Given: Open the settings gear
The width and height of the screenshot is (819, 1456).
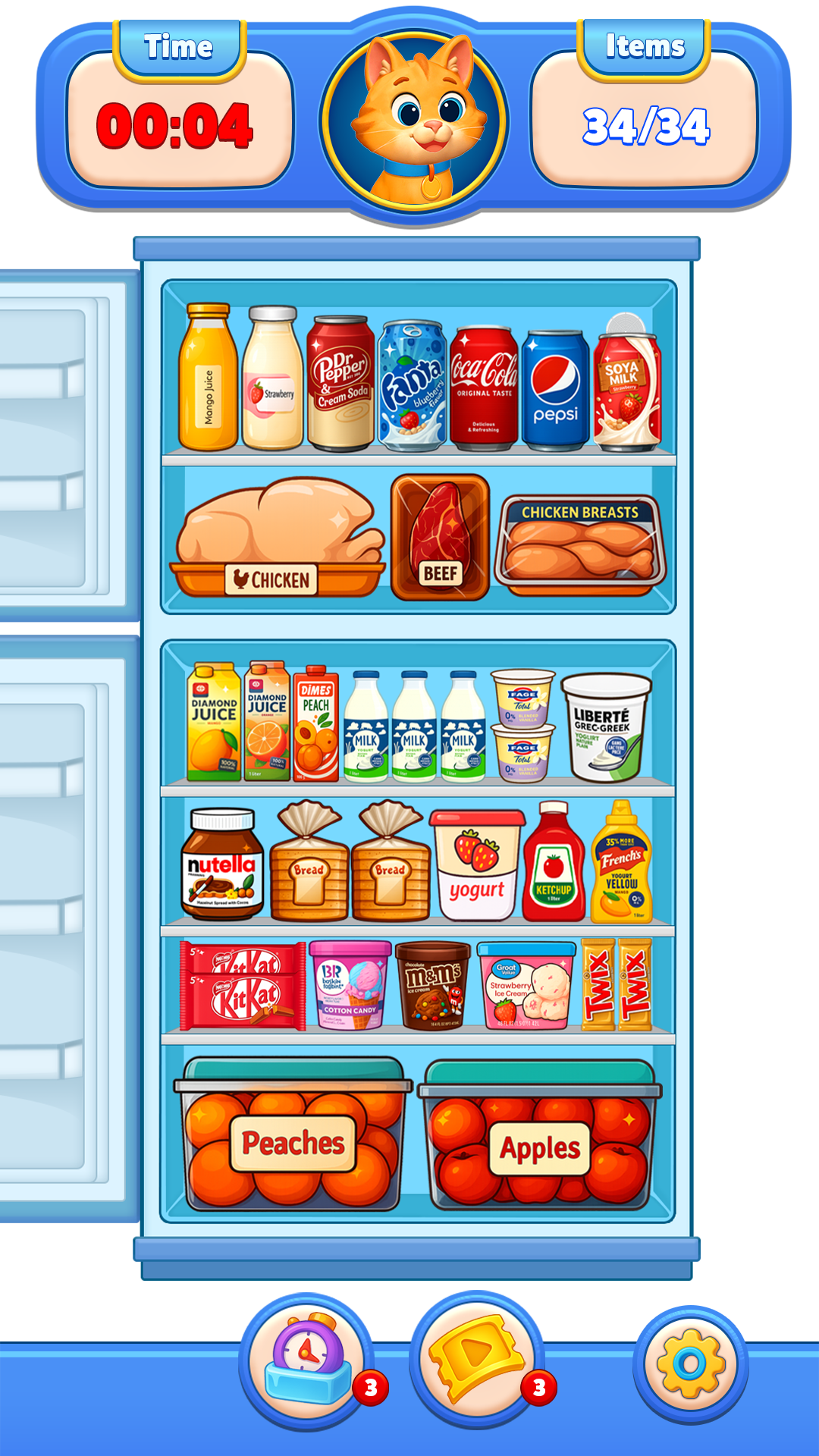Looking at the screenshot, I should (690, 1363).
